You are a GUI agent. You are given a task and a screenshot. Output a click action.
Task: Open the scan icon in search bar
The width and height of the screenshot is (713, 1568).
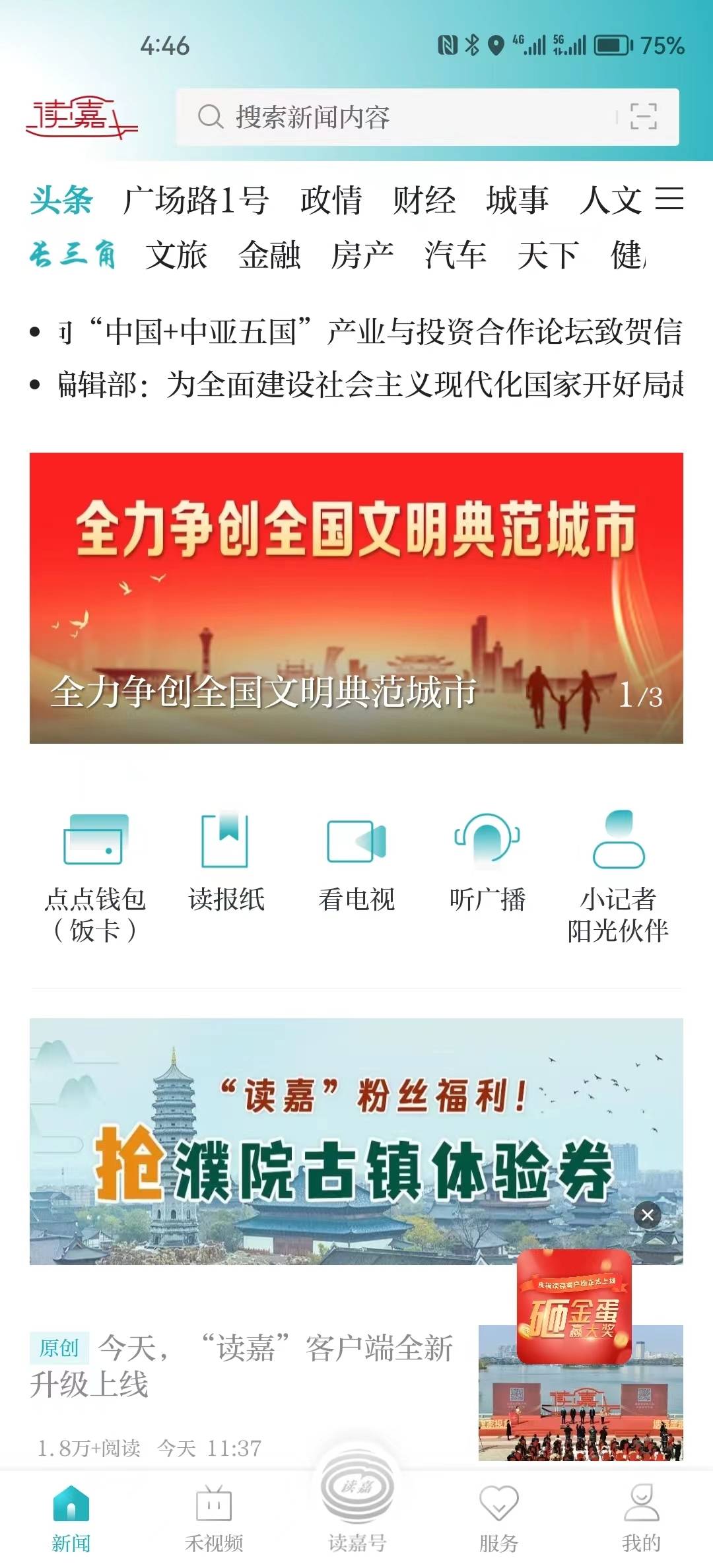643,117
